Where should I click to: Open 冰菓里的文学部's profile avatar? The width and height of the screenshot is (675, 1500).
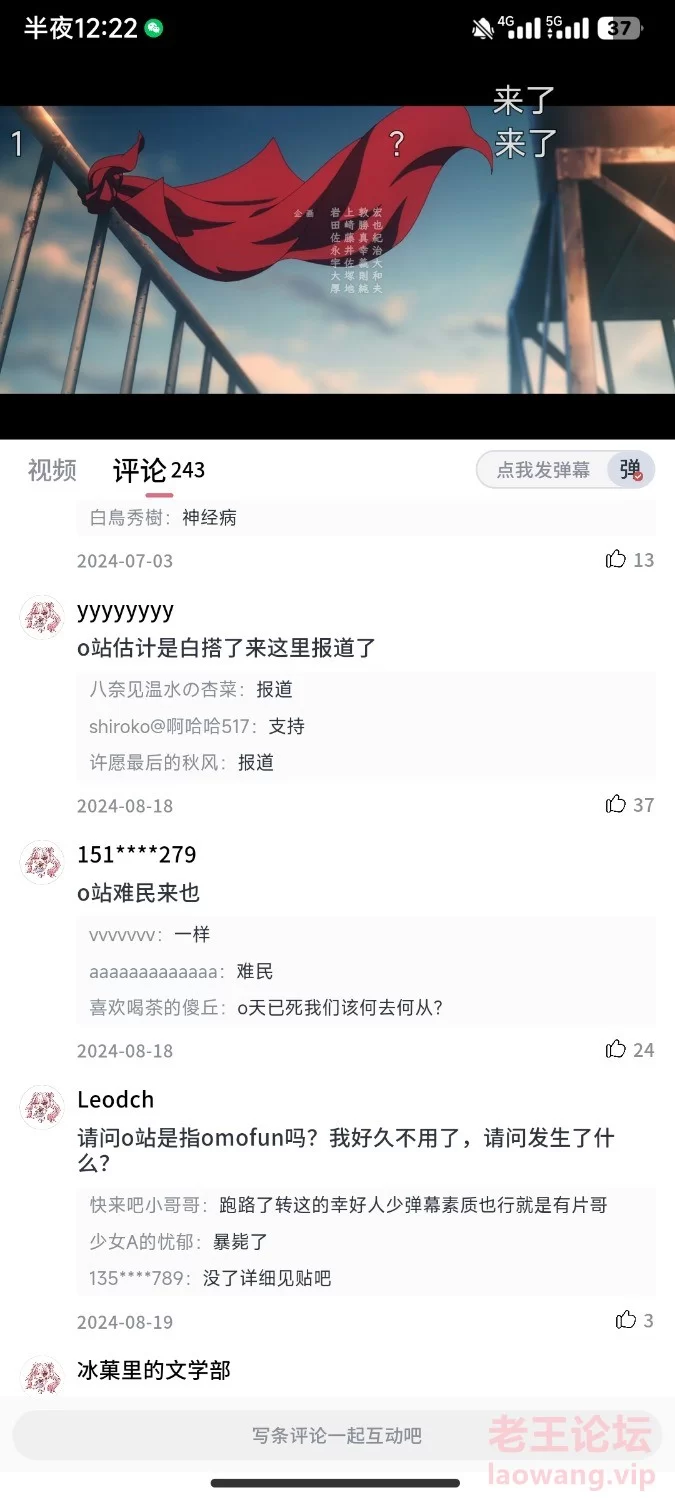coord(42,1378)
